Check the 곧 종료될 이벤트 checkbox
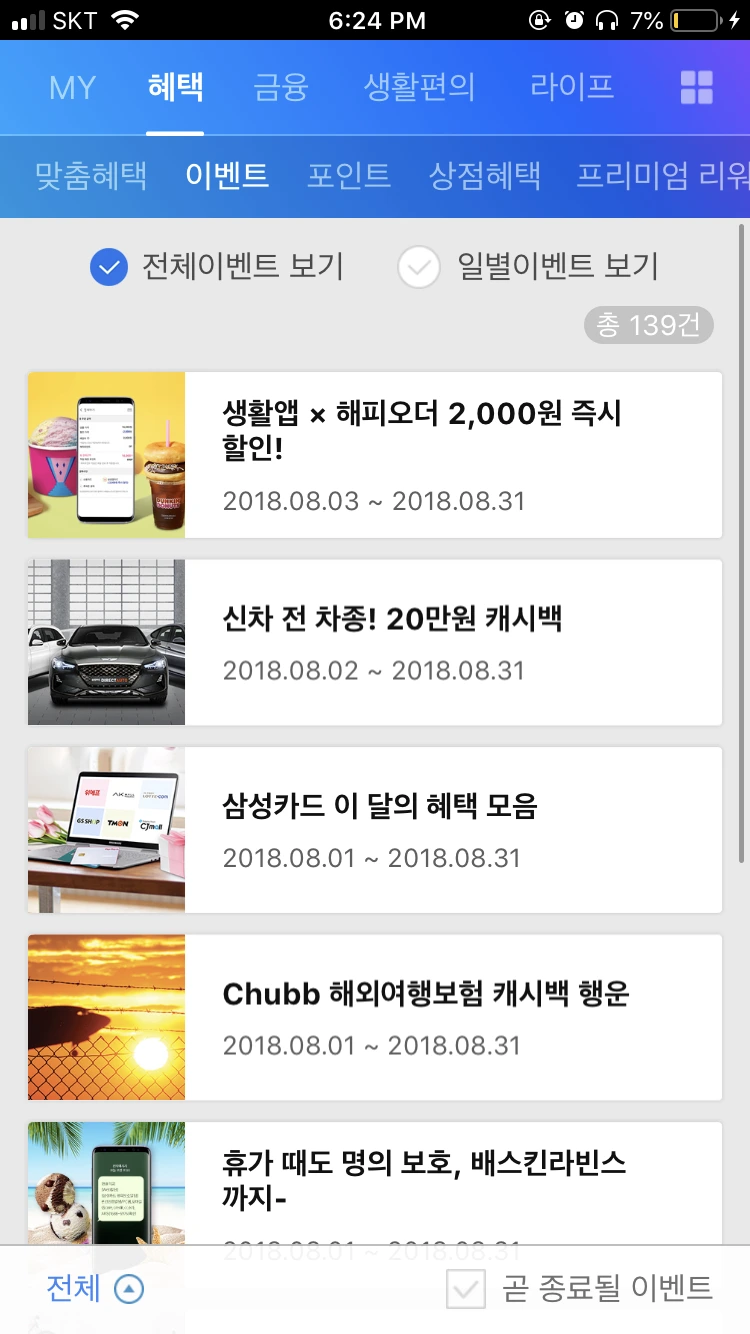The image size is (750, 1334). click(466, 1289)
